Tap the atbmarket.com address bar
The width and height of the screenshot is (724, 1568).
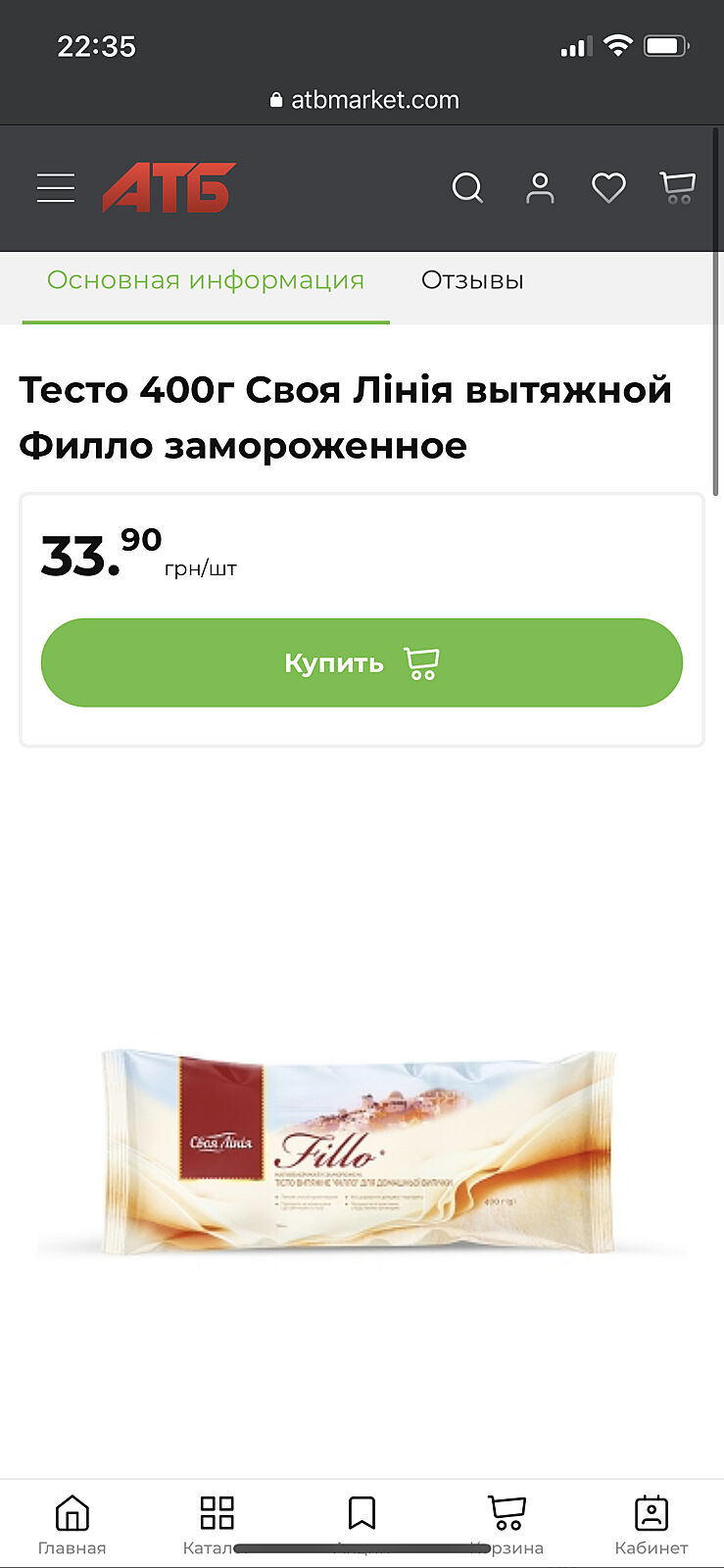tap(362, 100)
